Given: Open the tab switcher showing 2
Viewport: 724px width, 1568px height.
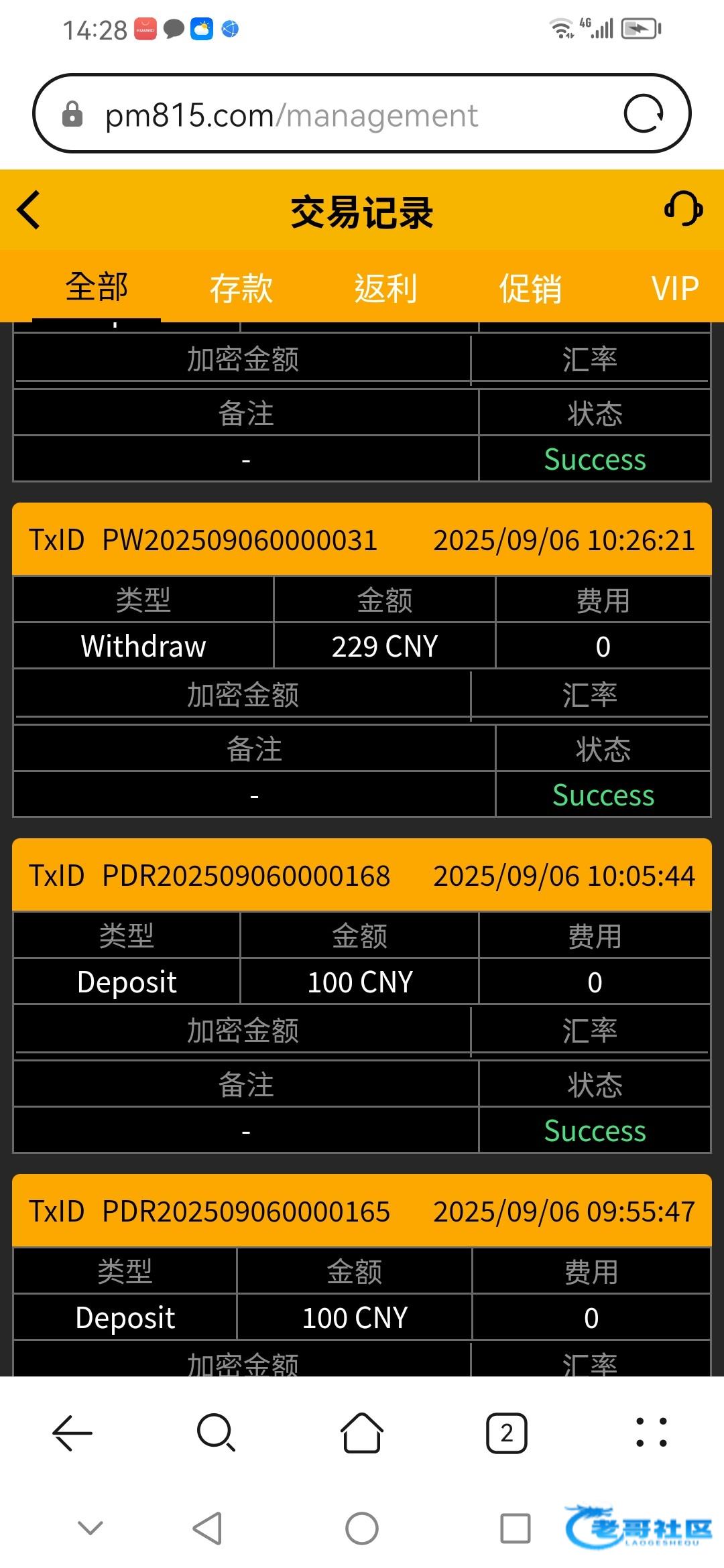Looking at the screenshot, I should [x=507, y=1433].
